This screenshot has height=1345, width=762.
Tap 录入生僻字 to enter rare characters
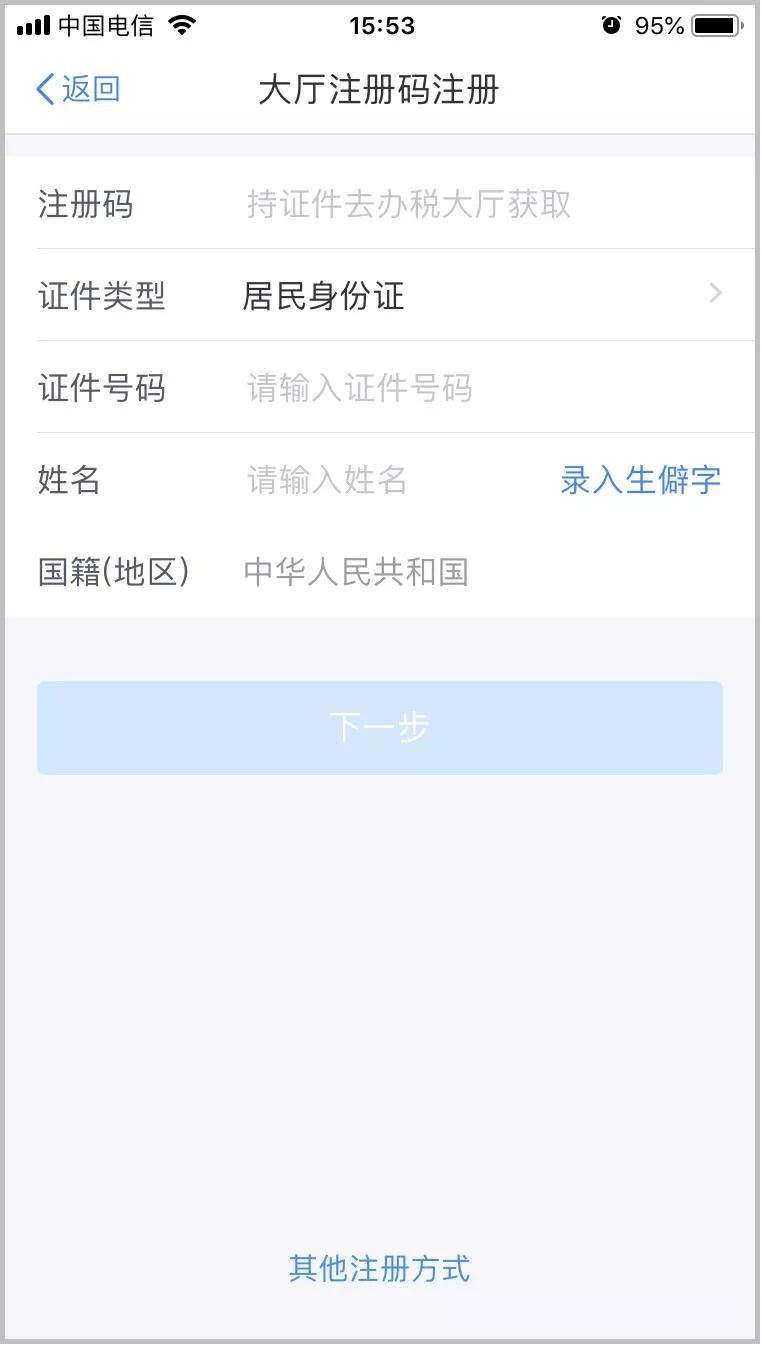pos(642,480)
